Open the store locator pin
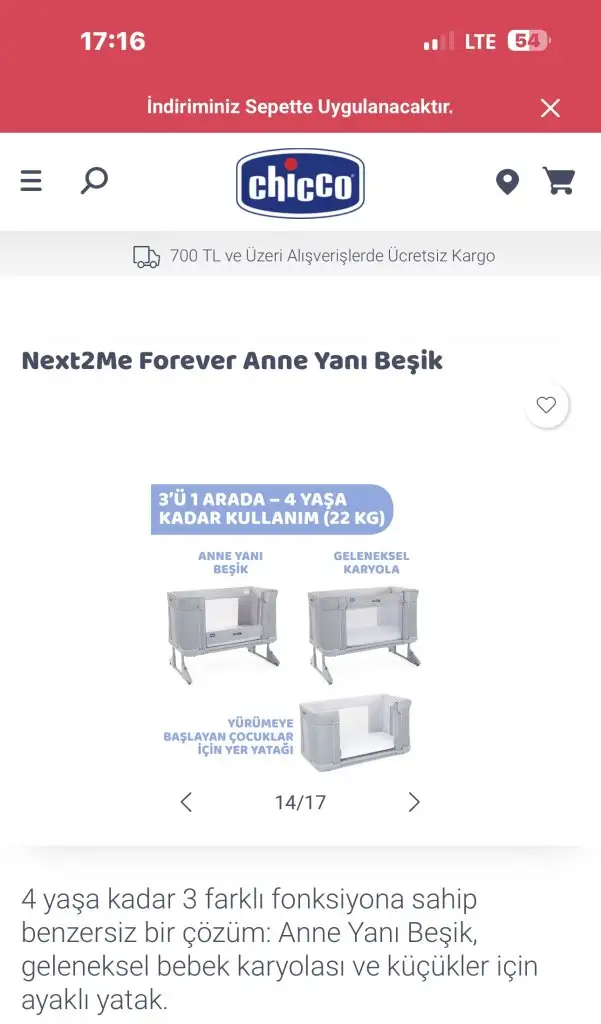The height and width of the screenshot is (1024, 601). click(x=507, y=182)
